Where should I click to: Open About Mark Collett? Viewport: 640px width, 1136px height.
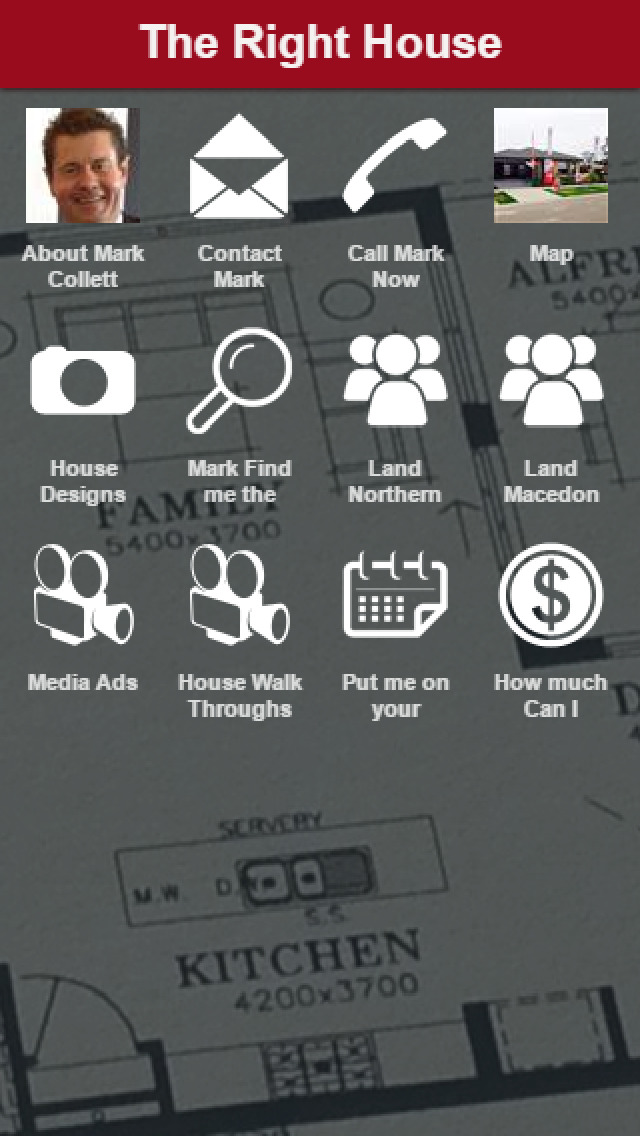[x=83, y=166]
